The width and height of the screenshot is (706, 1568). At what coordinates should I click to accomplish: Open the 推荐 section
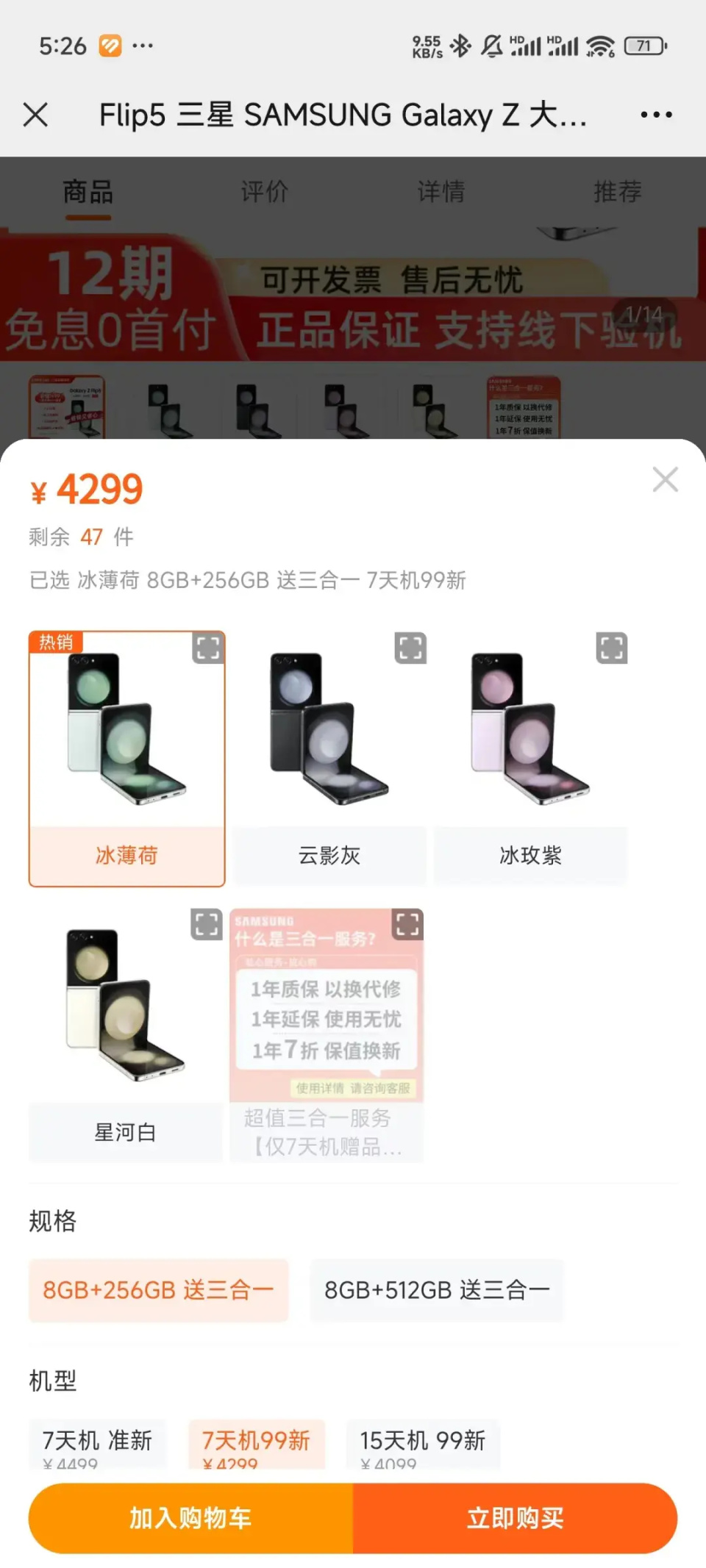tap(618, 191)
